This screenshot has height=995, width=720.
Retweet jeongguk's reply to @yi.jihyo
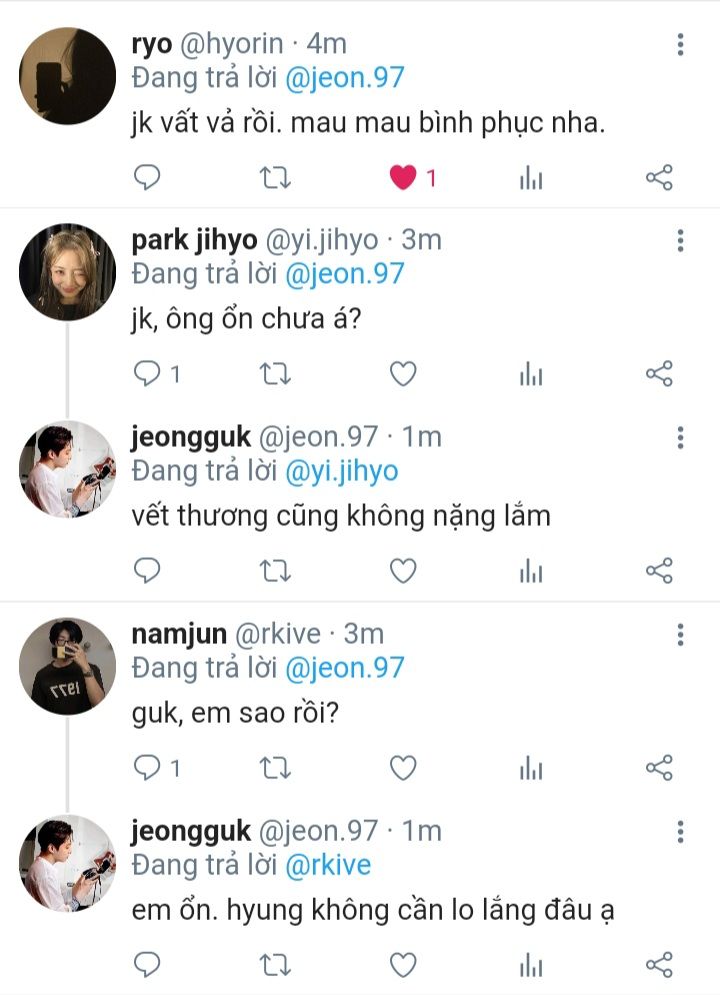275,571
